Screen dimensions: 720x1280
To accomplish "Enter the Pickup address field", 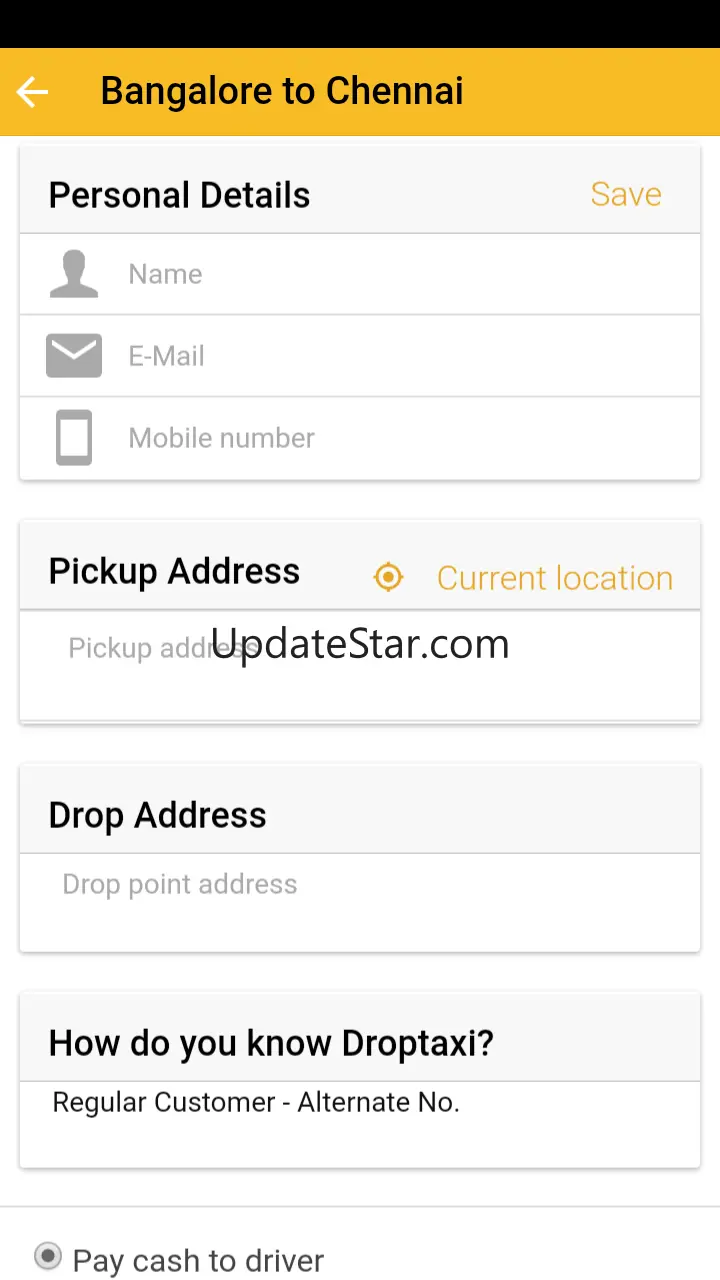I will [x=360, y=665].
